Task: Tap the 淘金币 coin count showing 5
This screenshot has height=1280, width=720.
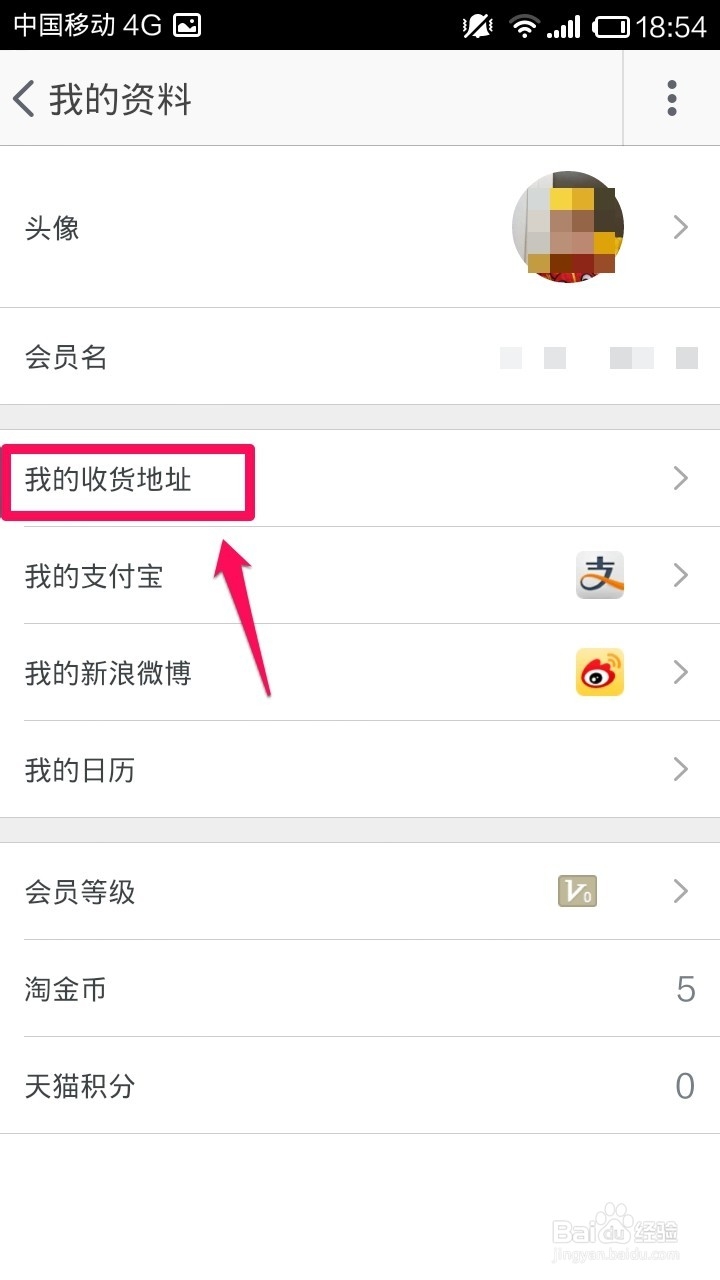Action: click(685, 989)
